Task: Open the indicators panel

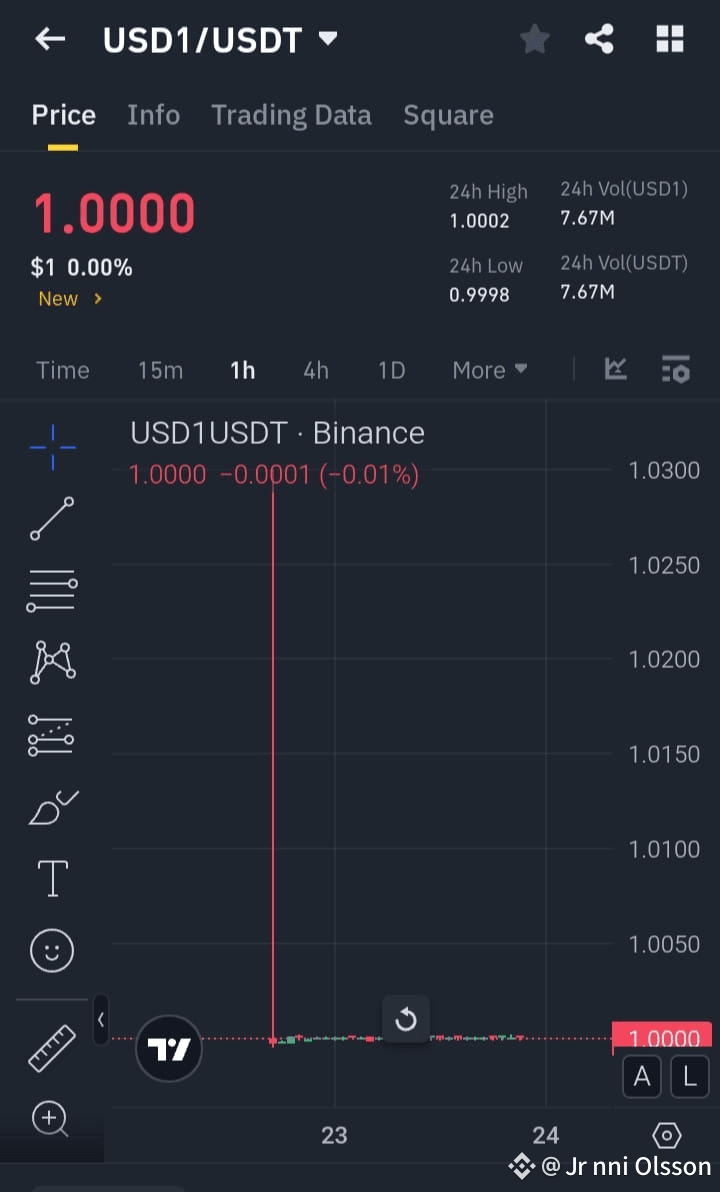Action: [x=615, y=369]
